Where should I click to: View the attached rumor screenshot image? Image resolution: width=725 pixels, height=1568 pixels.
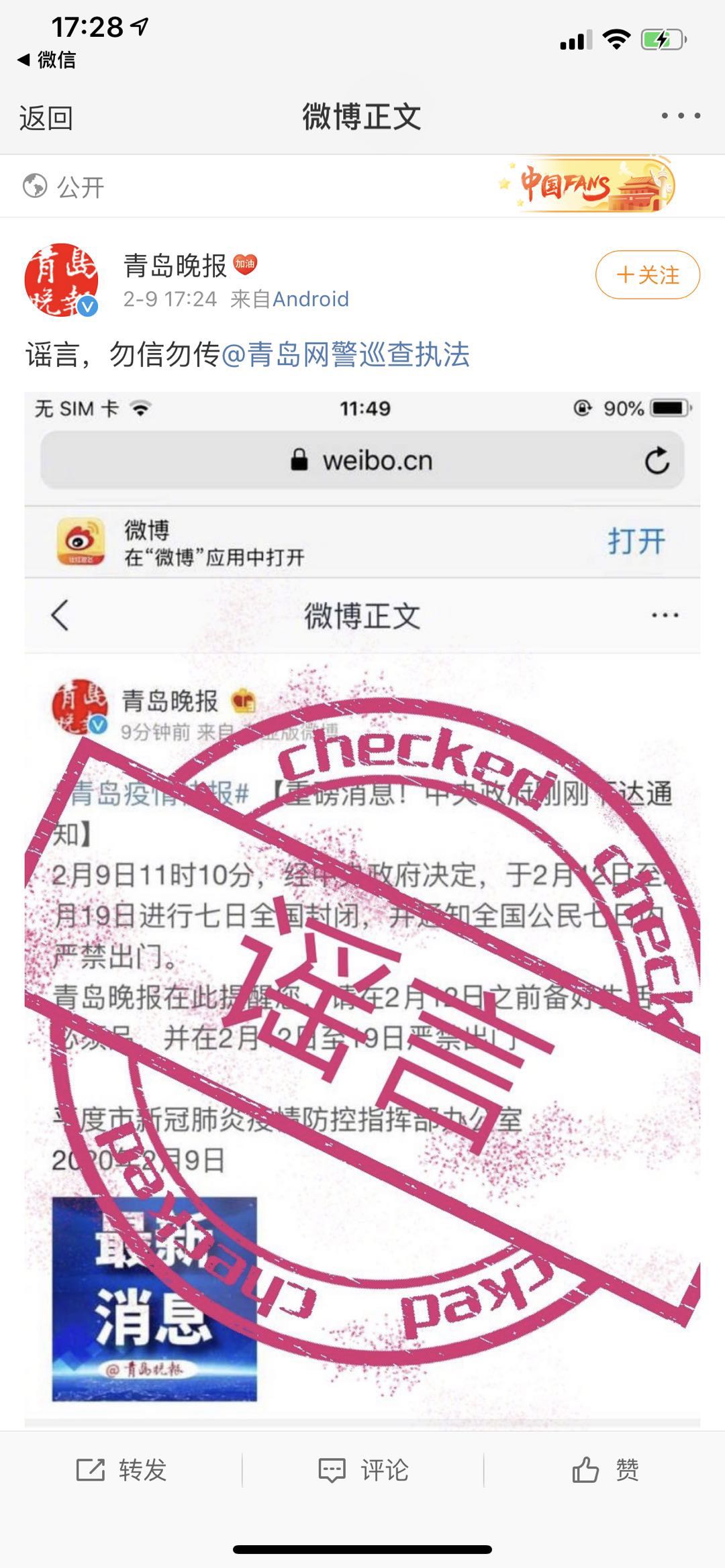[x=362, y=906]
